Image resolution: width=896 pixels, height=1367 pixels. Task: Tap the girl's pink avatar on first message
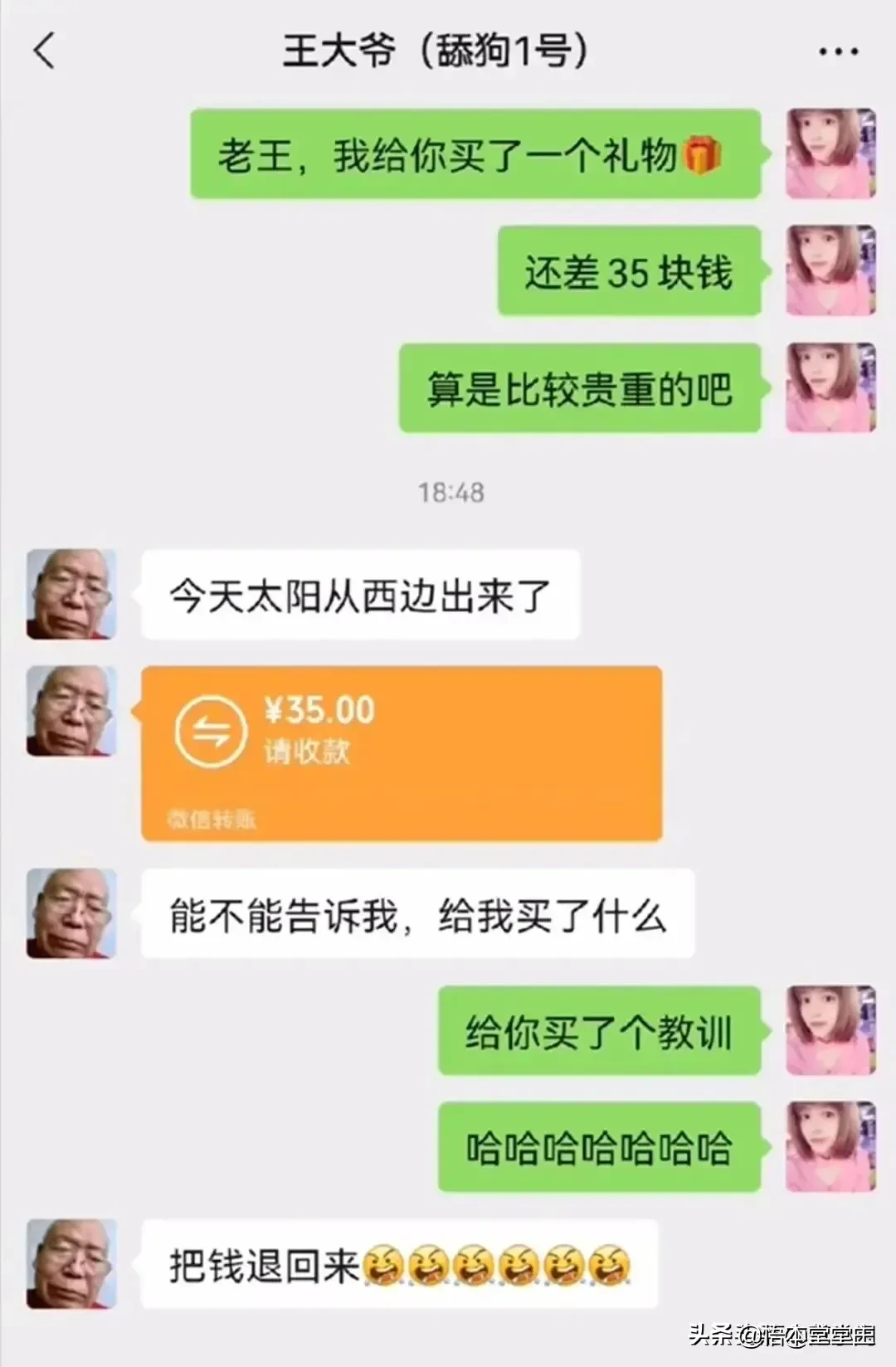830,153
